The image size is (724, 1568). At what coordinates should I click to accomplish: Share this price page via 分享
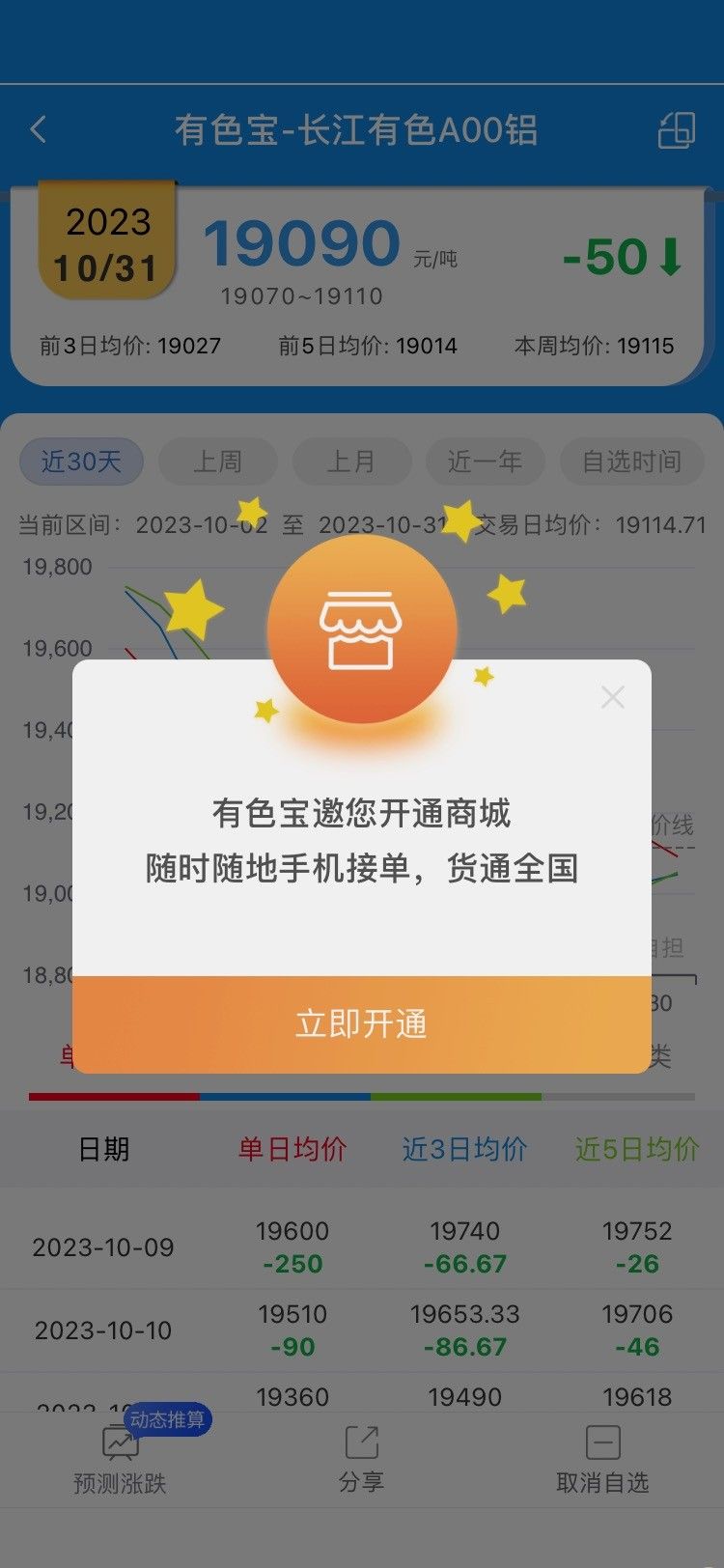pos(361,1460)
